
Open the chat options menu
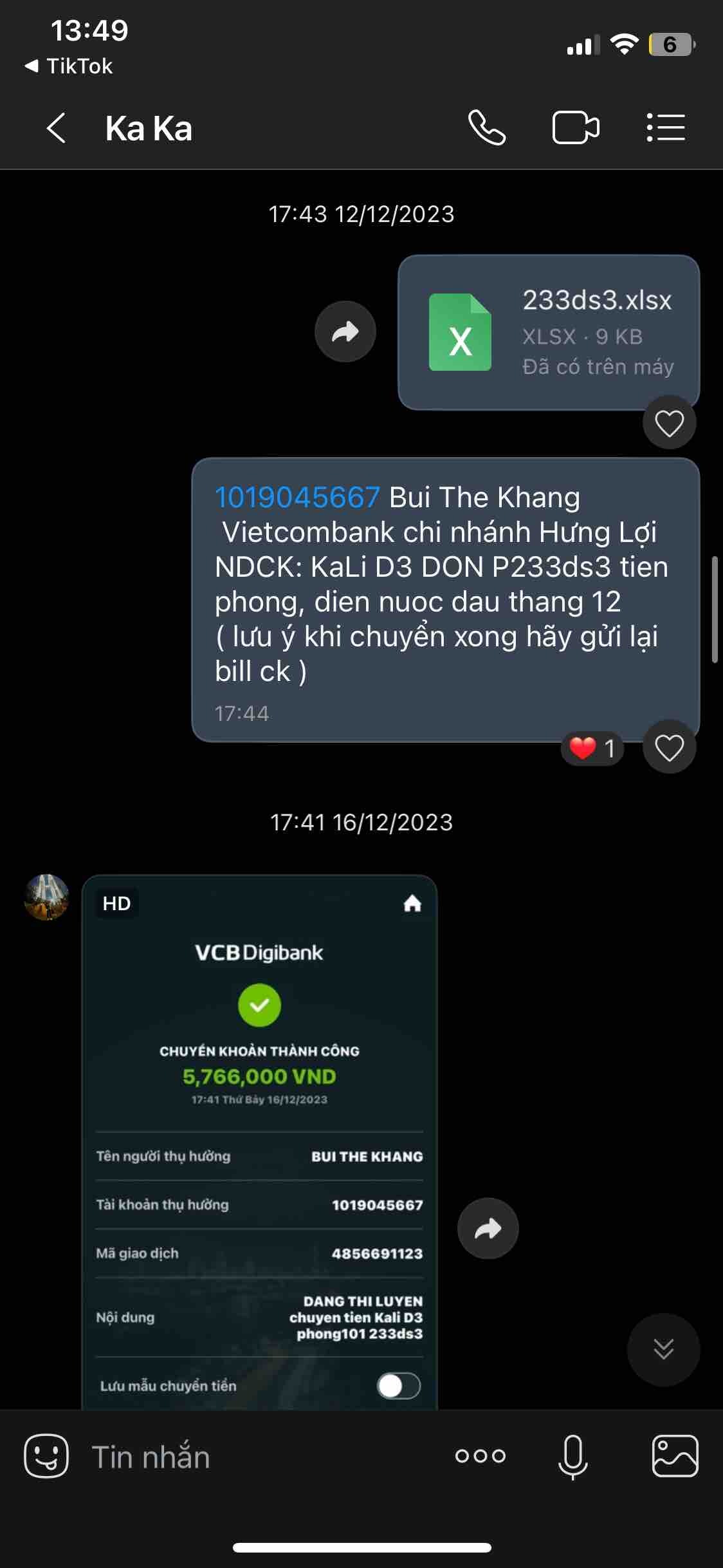(666, 127)
